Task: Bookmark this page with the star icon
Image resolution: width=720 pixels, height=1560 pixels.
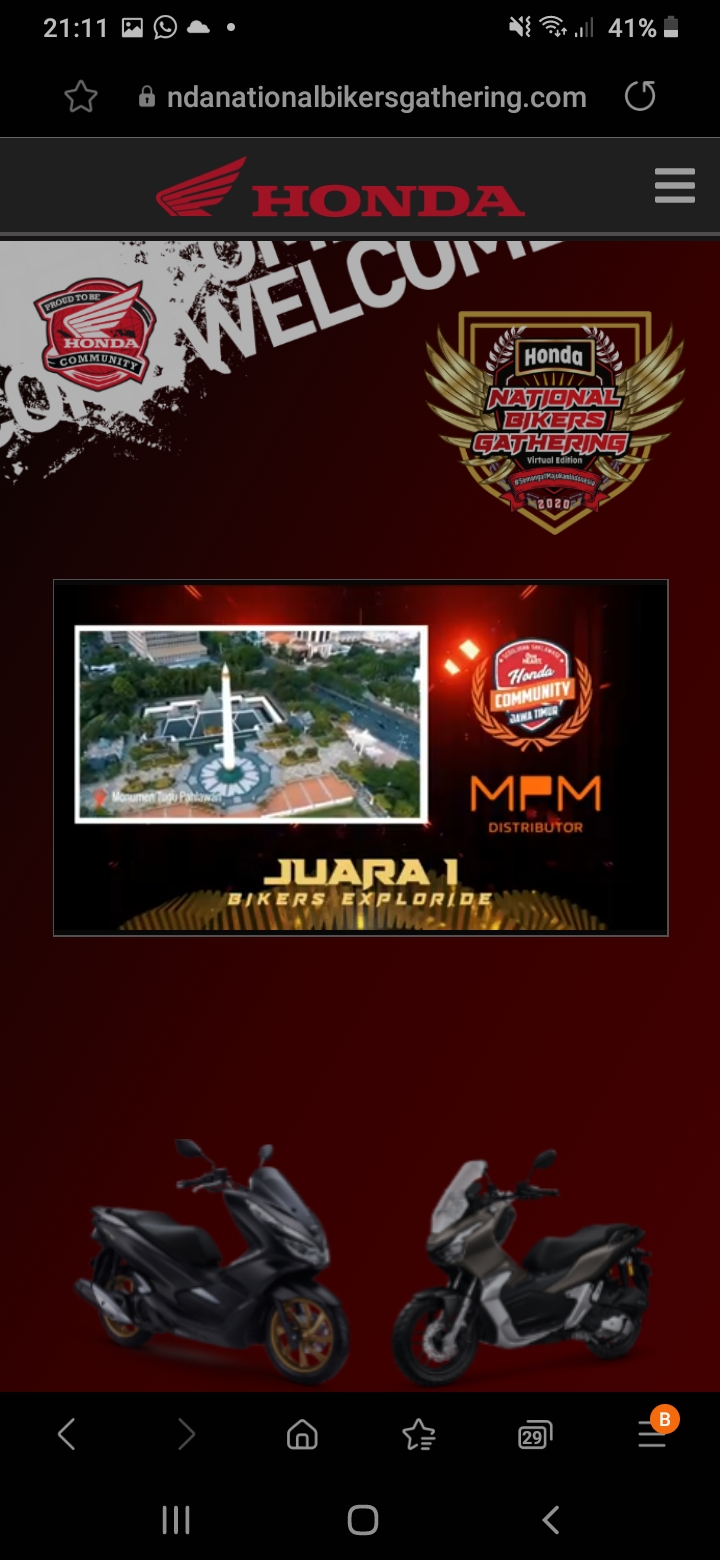Action: [81, 97]
